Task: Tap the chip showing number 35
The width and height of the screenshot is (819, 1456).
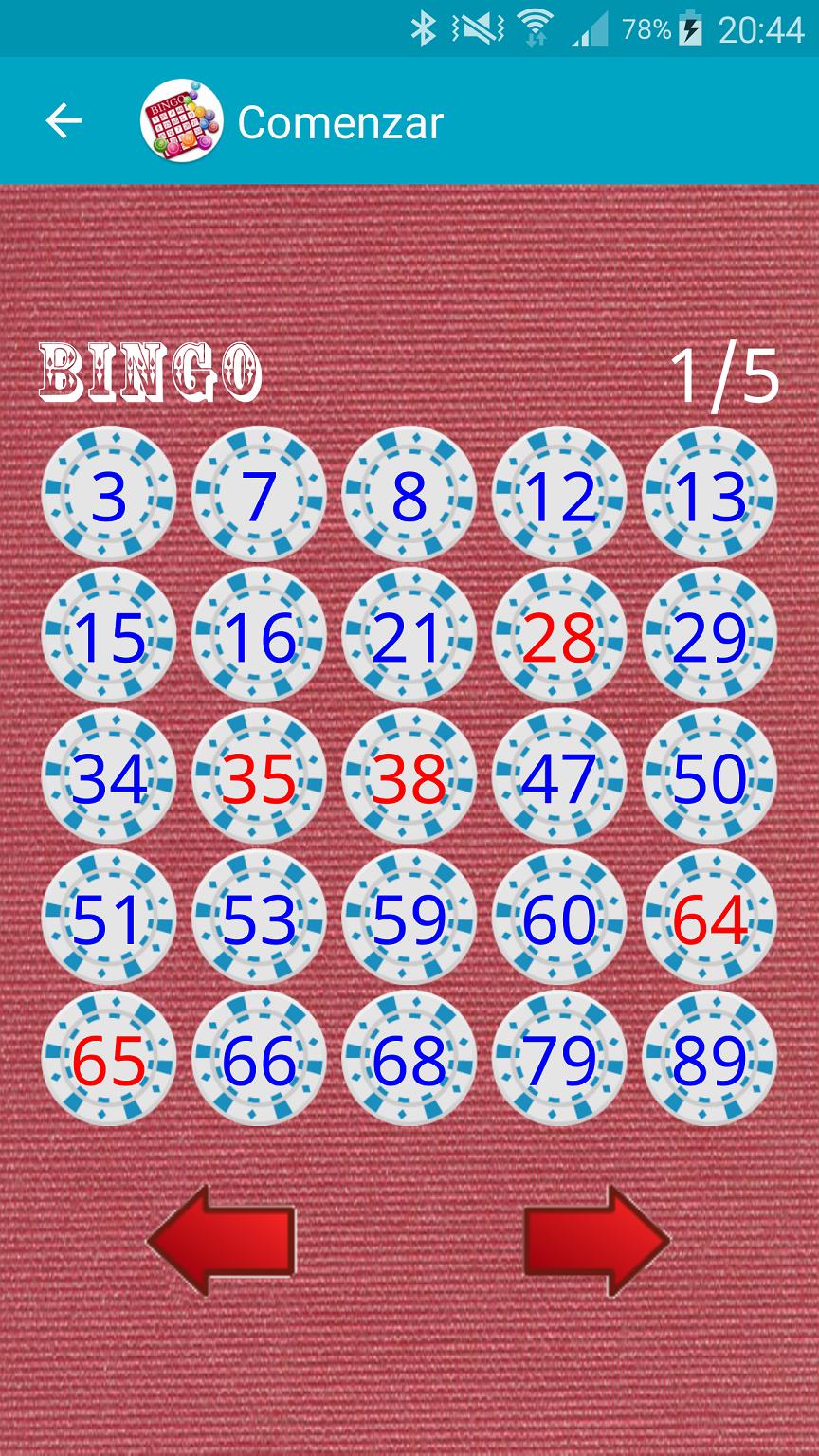Action: coord(258,777)
